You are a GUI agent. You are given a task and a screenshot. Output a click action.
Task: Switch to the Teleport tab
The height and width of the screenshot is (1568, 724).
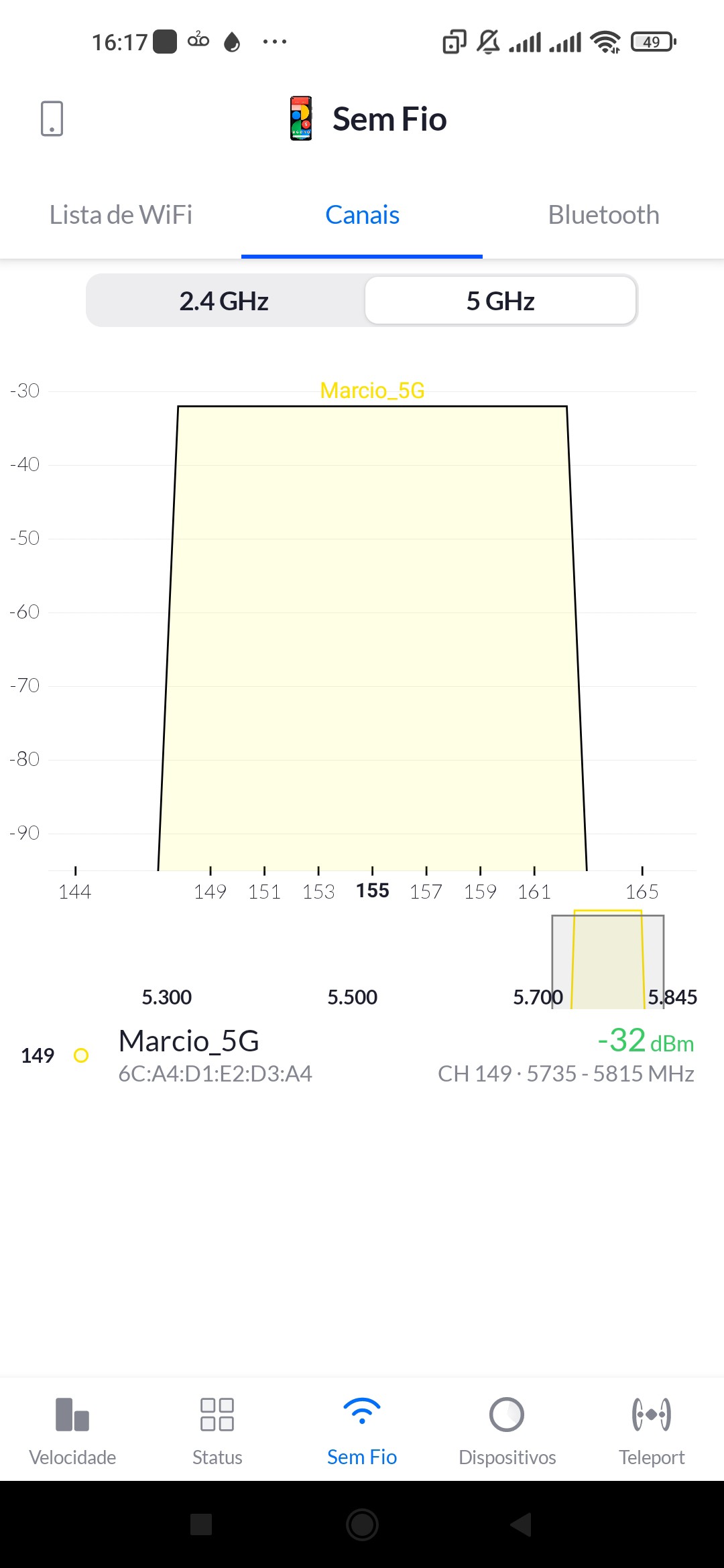(652, 1431)
